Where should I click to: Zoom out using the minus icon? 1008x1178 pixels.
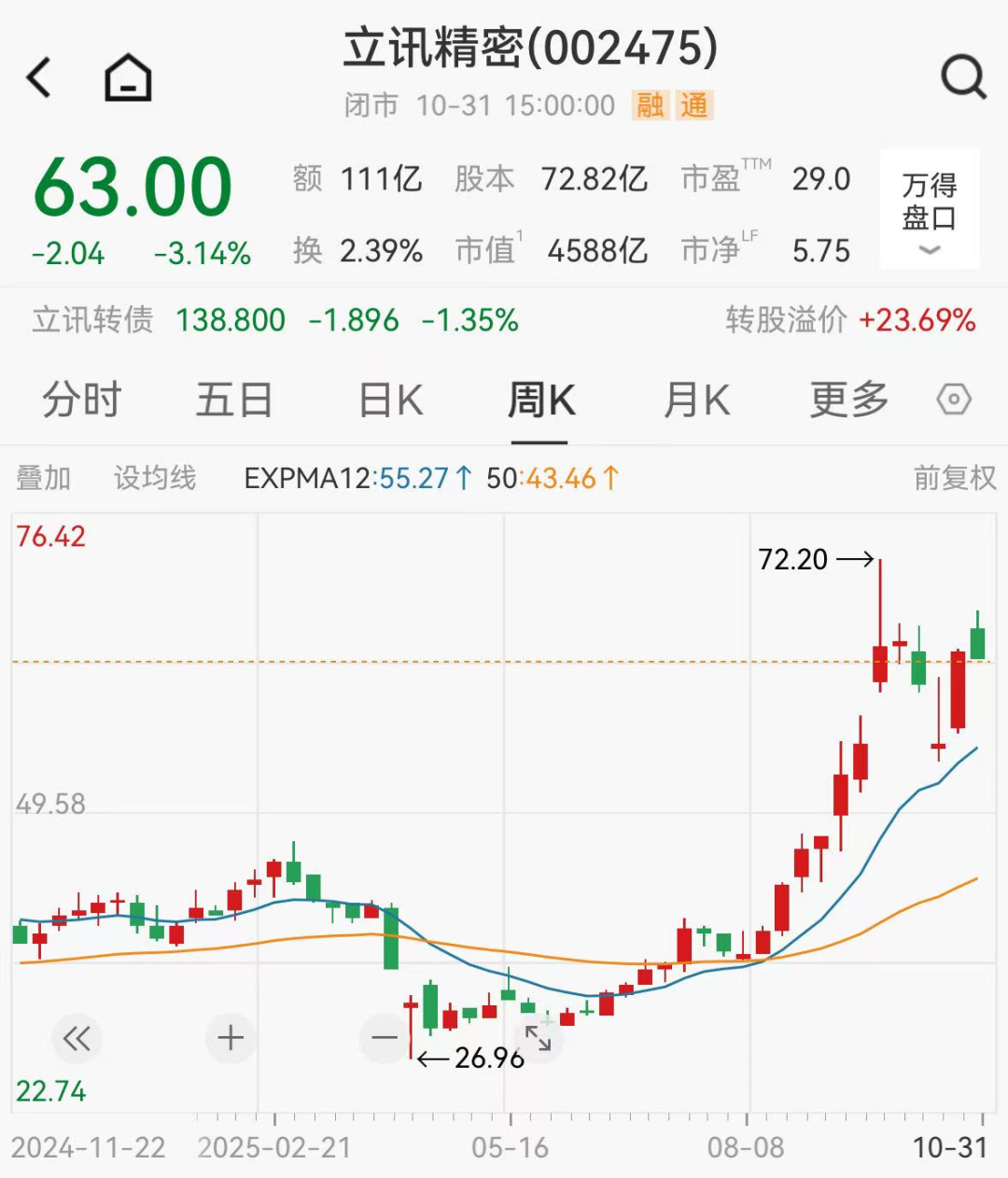point(383,1038)
